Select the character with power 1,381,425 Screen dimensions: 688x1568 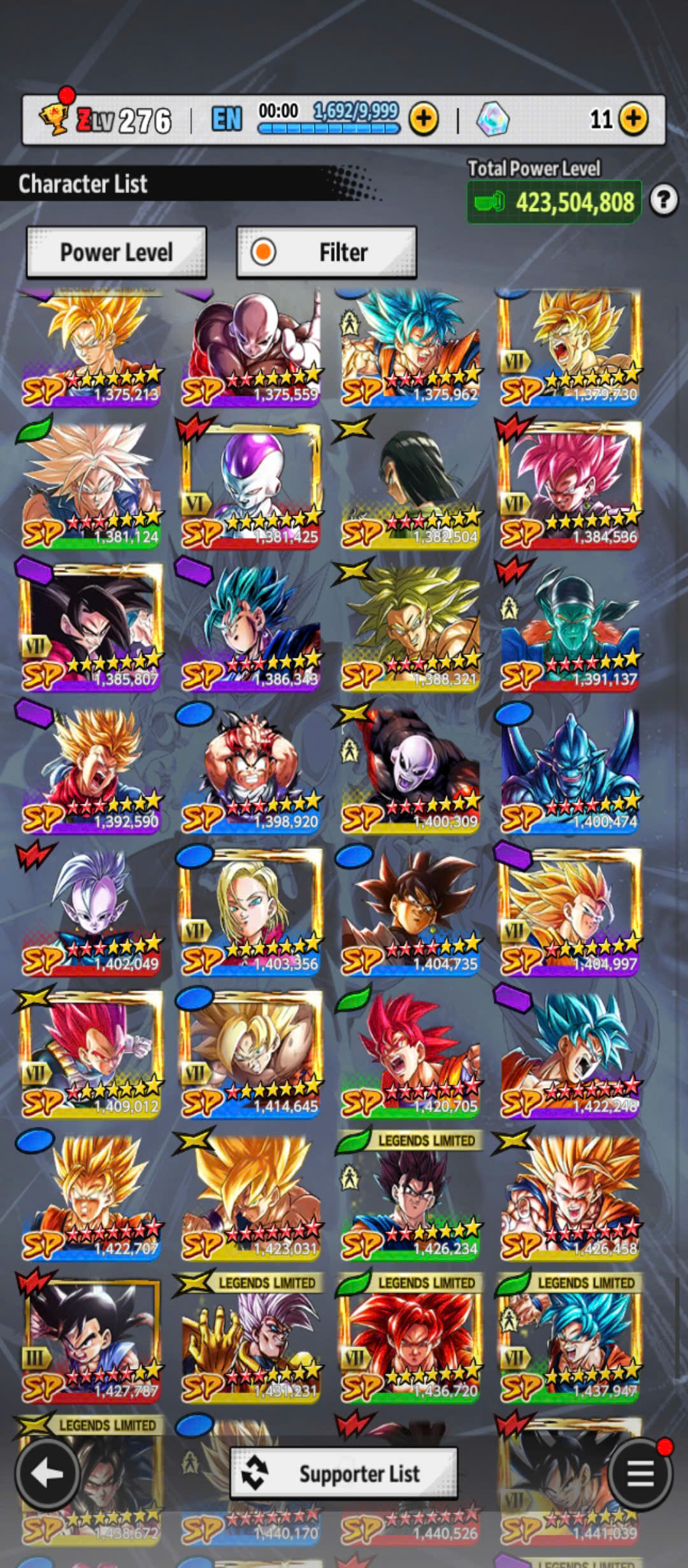click(x=250, y=485)
